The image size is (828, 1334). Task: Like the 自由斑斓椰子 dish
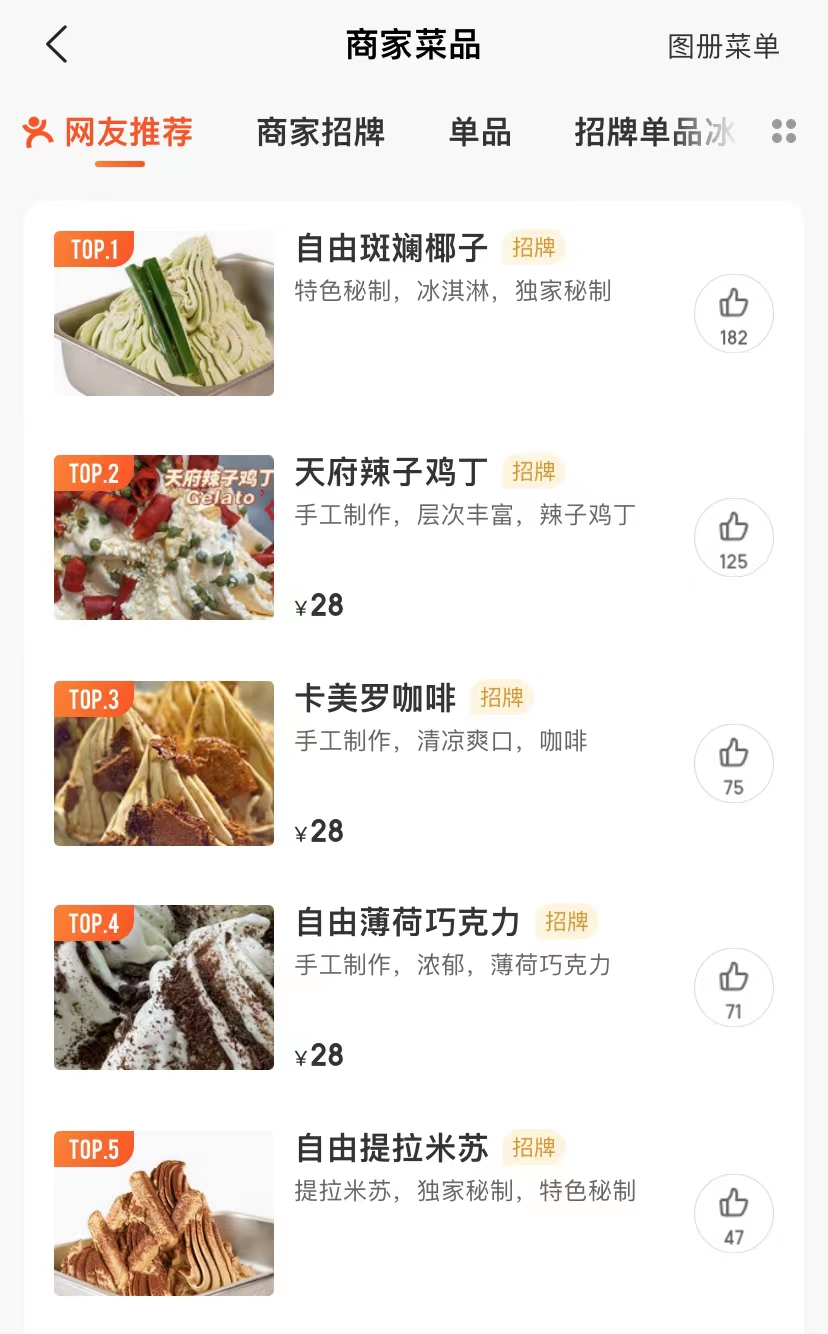[x=733, y=313]
